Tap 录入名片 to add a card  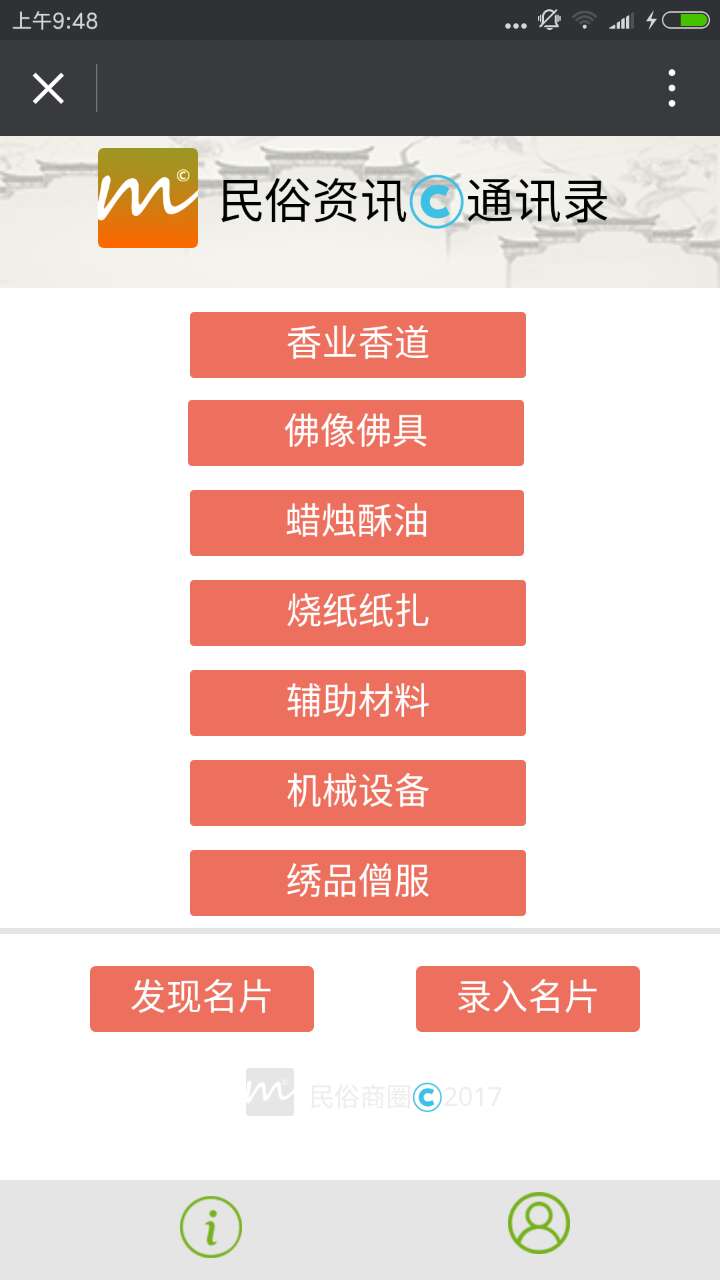527,999
